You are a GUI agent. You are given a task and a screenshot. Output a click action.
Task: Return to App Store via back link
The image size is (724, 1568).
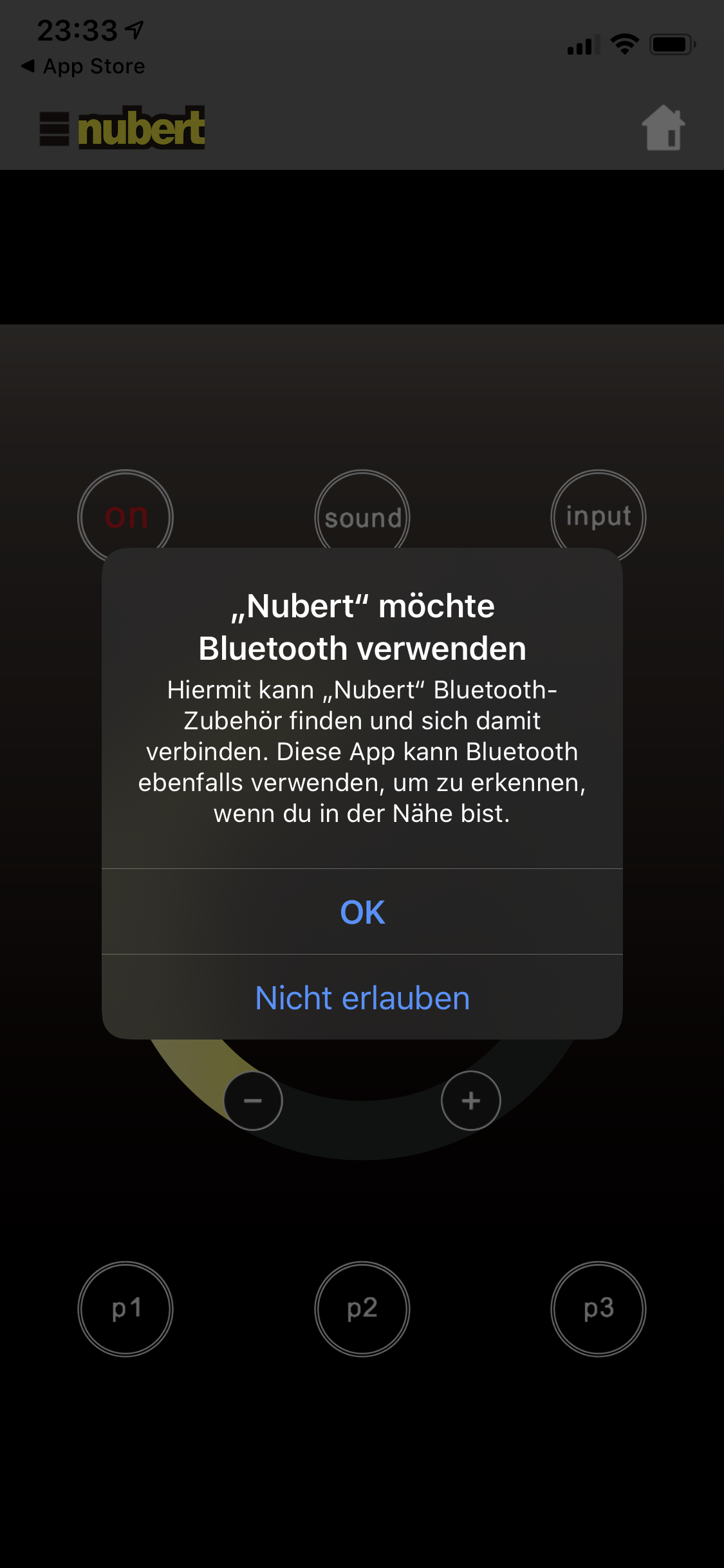(x=84, y=66)
